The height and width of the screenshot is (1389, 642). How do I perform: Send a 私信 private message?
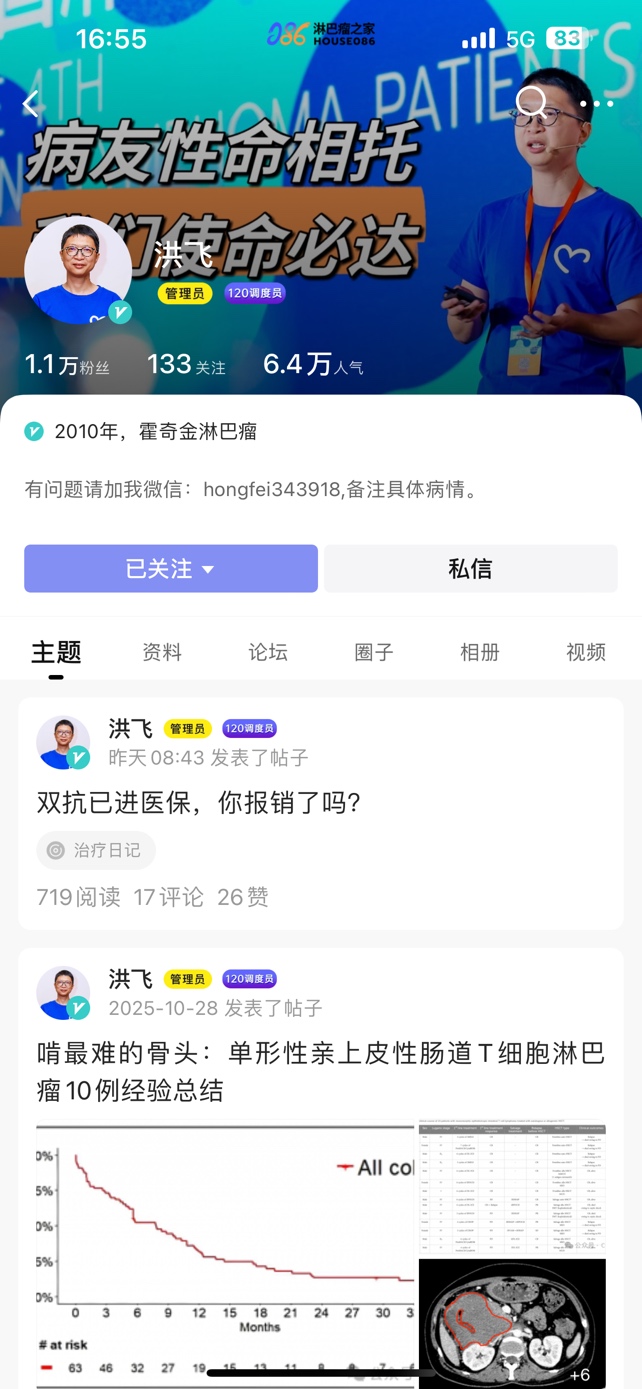(x=470, y=569)
